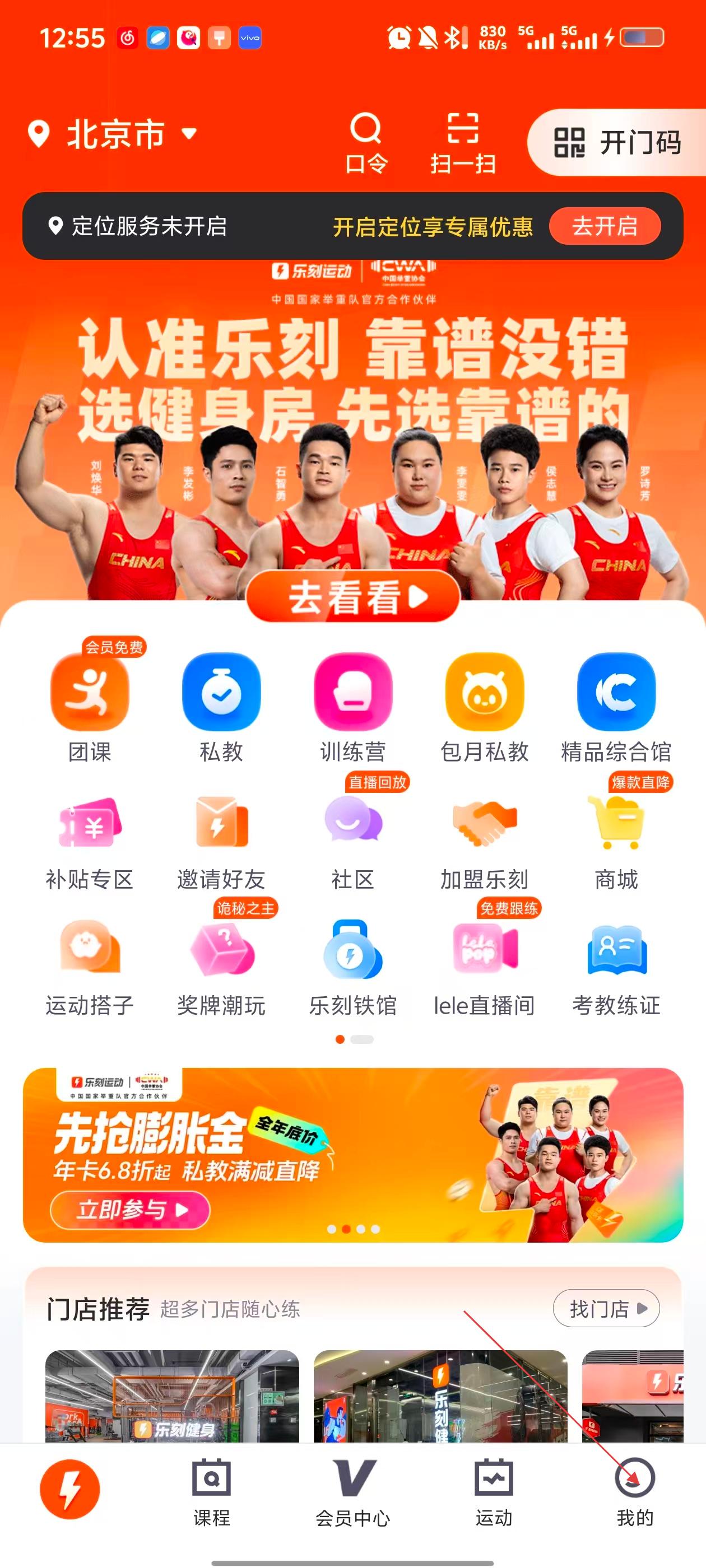Tap 立即参与 on the promo banner
This screenshot has width=706, height=1568.
coord(130,1210)
